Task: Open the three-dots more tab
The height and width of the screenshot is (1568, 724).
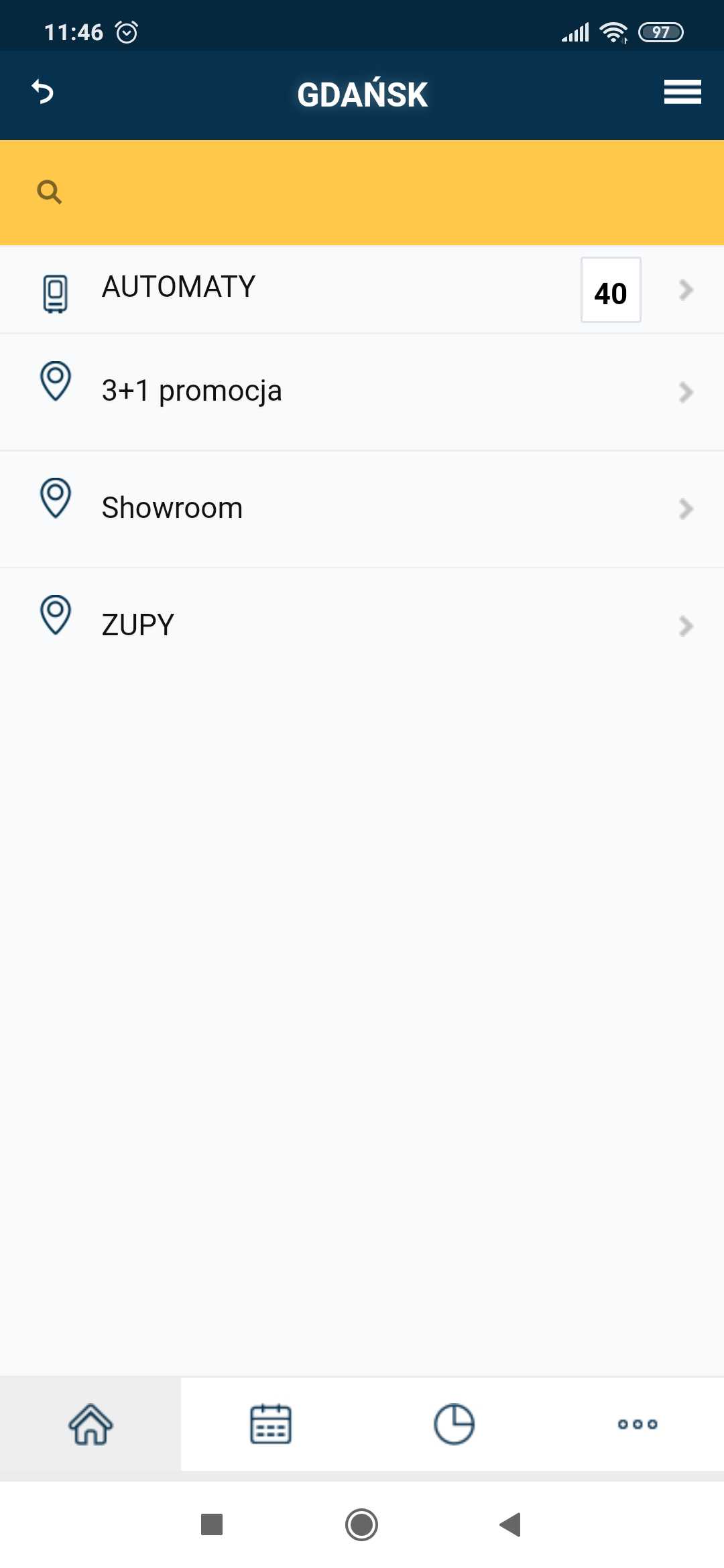Action: (637, 1424)
